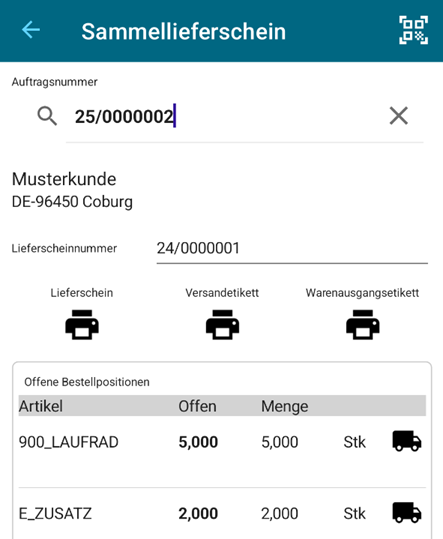Tap the search magnifier icon
The image size is (443, 539).
[x=47, y=116]
